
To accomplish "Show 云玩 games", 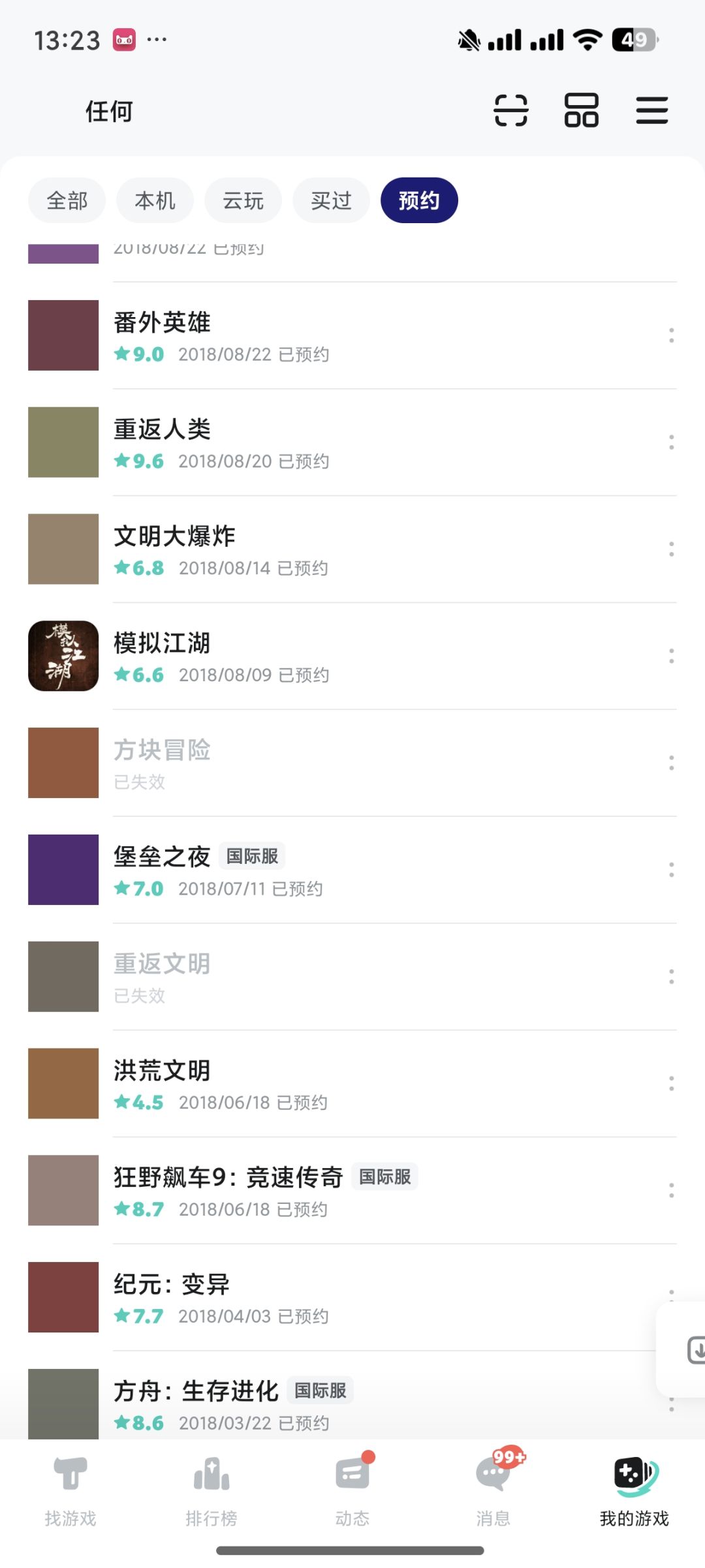I will click(243, 200).
